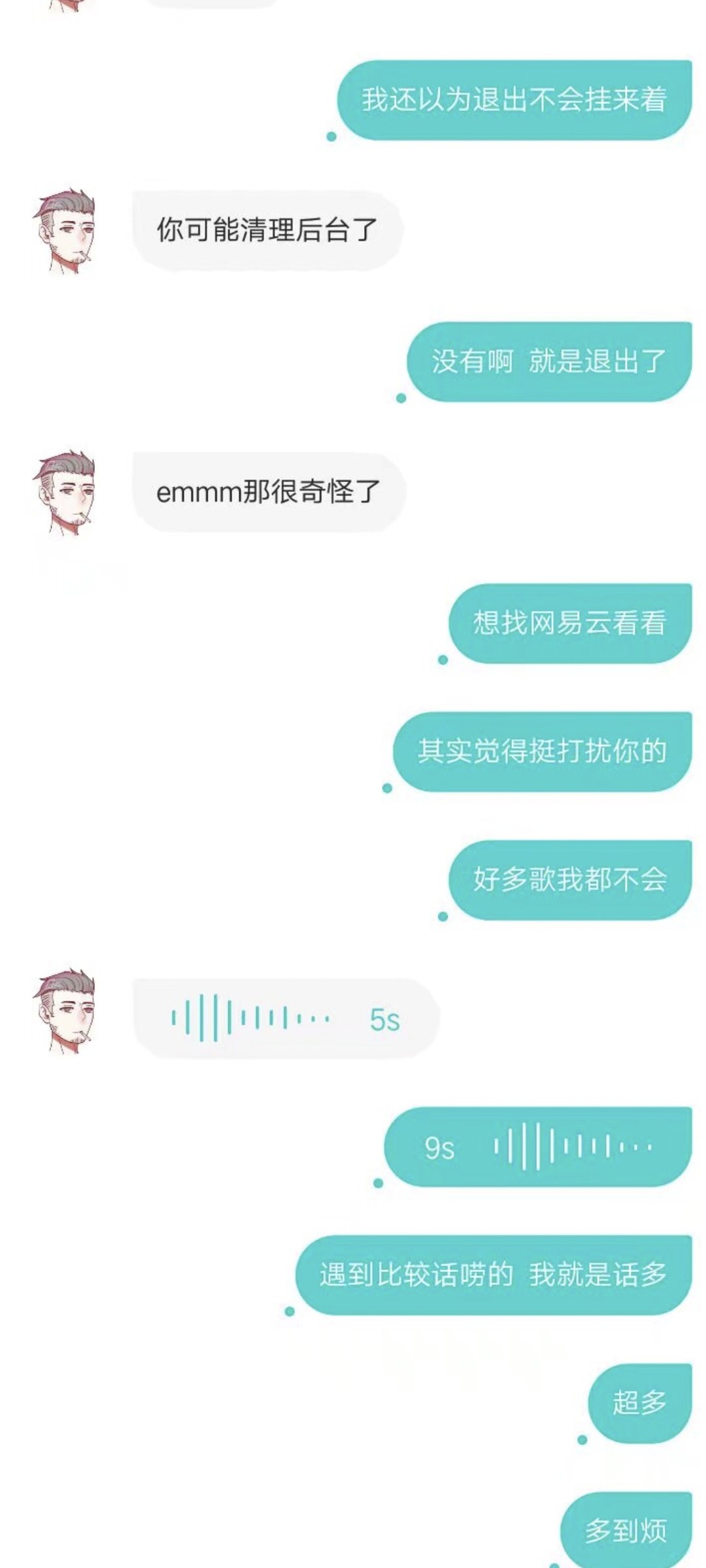Open the avatar beside emmm那很奇怪了
Viewport: 706px width, 1568px height.
click(x=65, y=491)
